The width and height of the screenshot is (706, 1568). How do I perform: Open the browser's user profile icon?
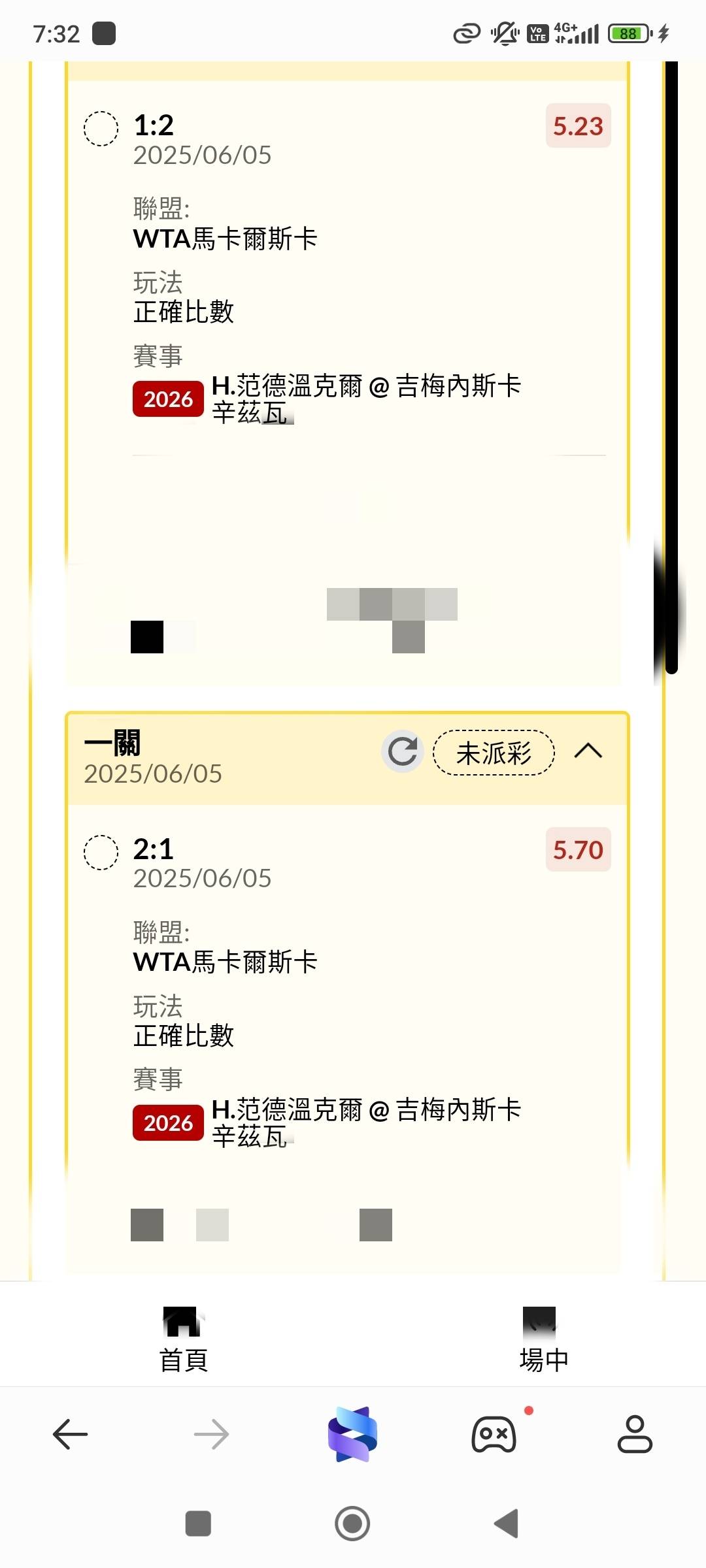pos(635,1434)
